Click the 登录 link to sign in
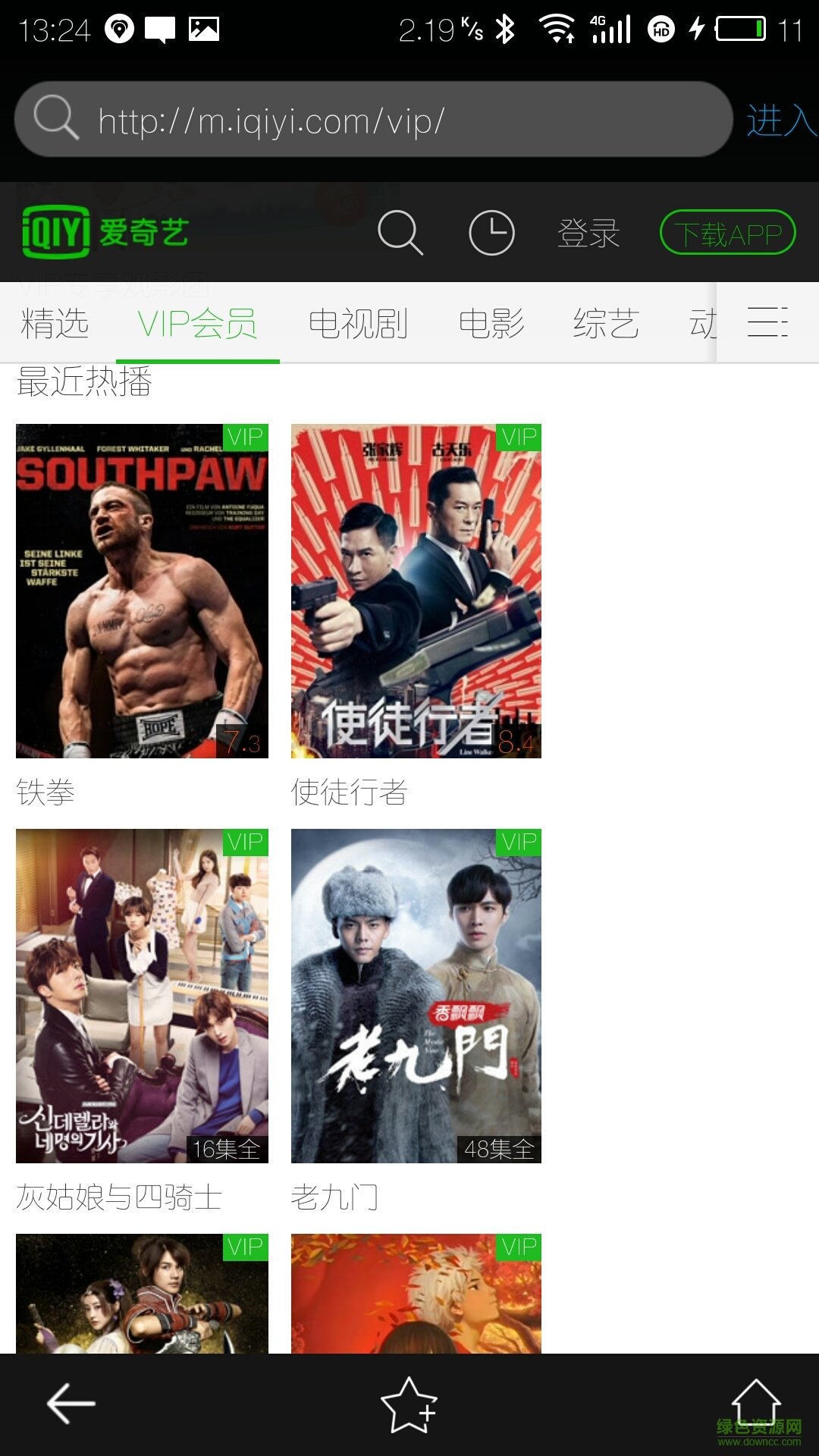 pyautogui.click(x=591, y=232)
